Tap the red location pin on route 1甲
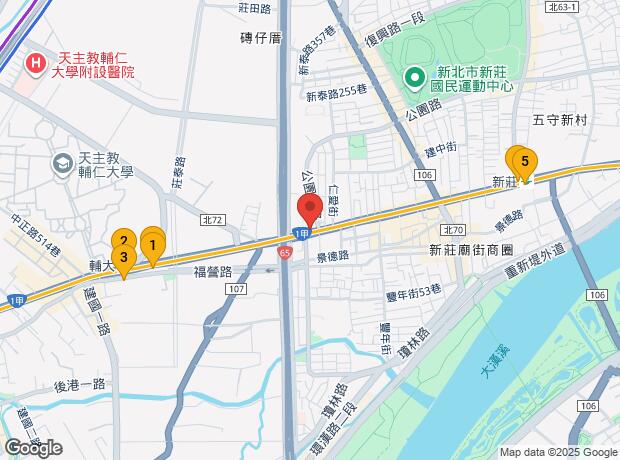The image size is (620, 460). coord(310,211)
